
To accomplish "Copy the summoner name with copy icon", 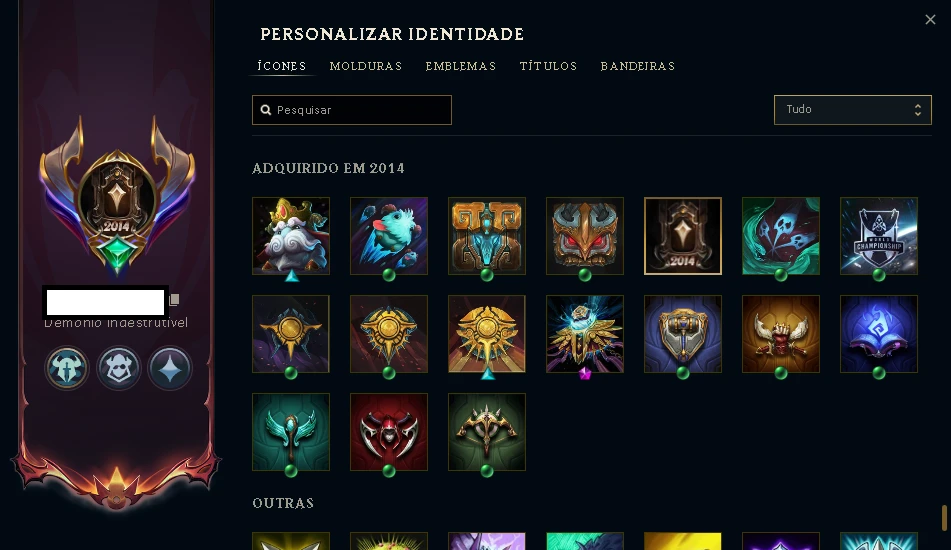I will click(174, 300).
